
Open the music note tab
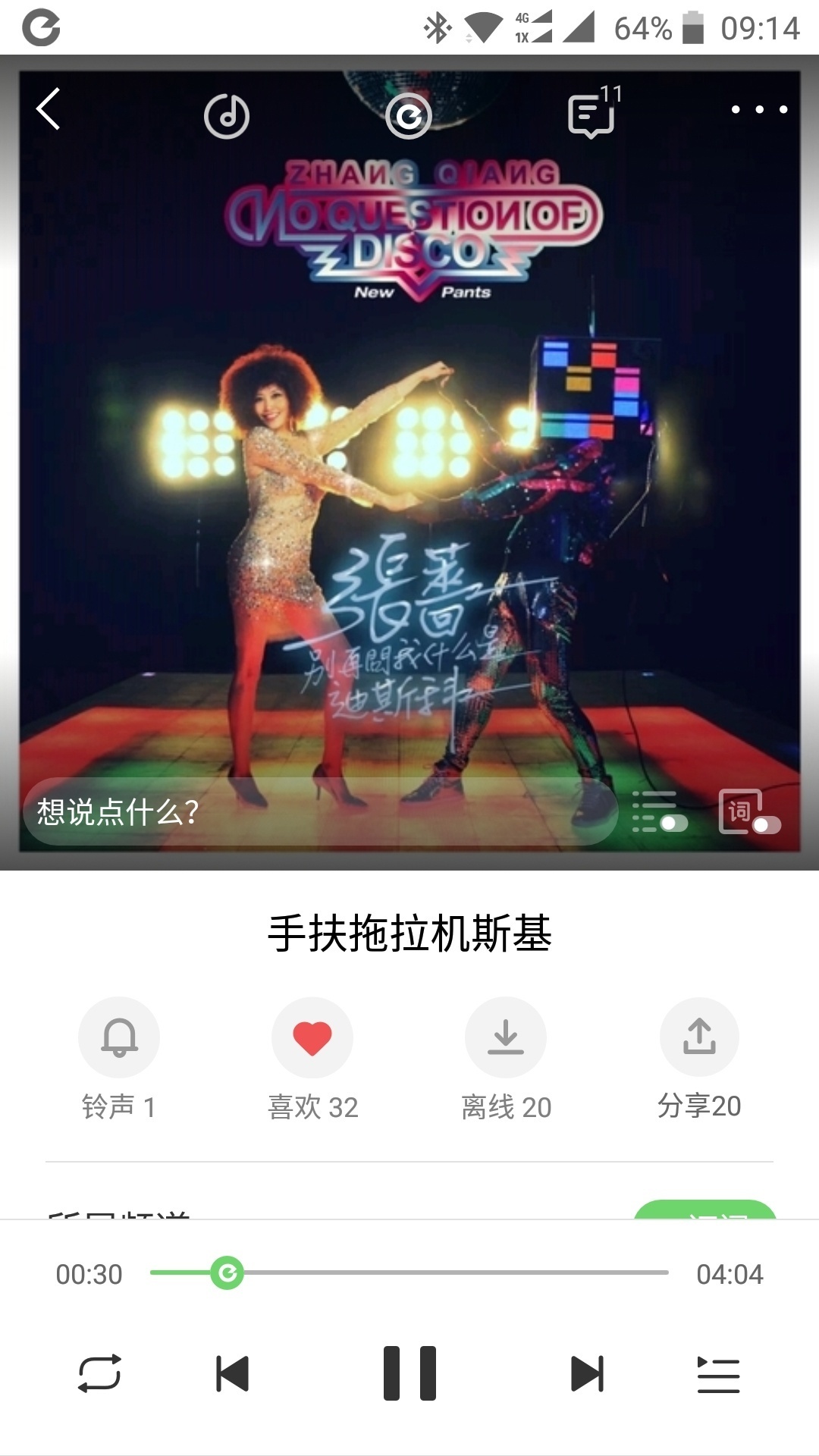point(227,116)
